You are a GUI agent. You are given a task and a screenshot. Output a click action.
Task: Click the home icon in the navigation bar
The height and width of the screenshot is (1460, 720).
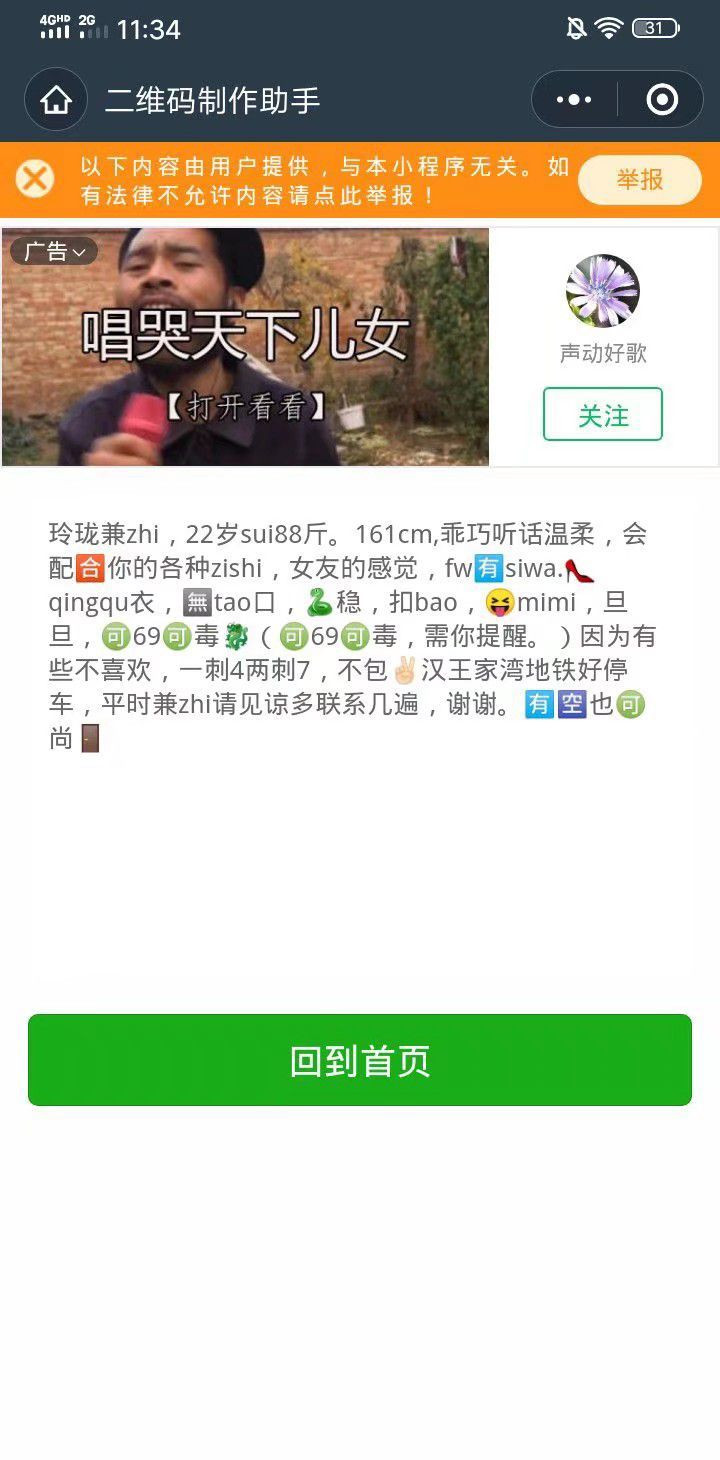(55, 99)
